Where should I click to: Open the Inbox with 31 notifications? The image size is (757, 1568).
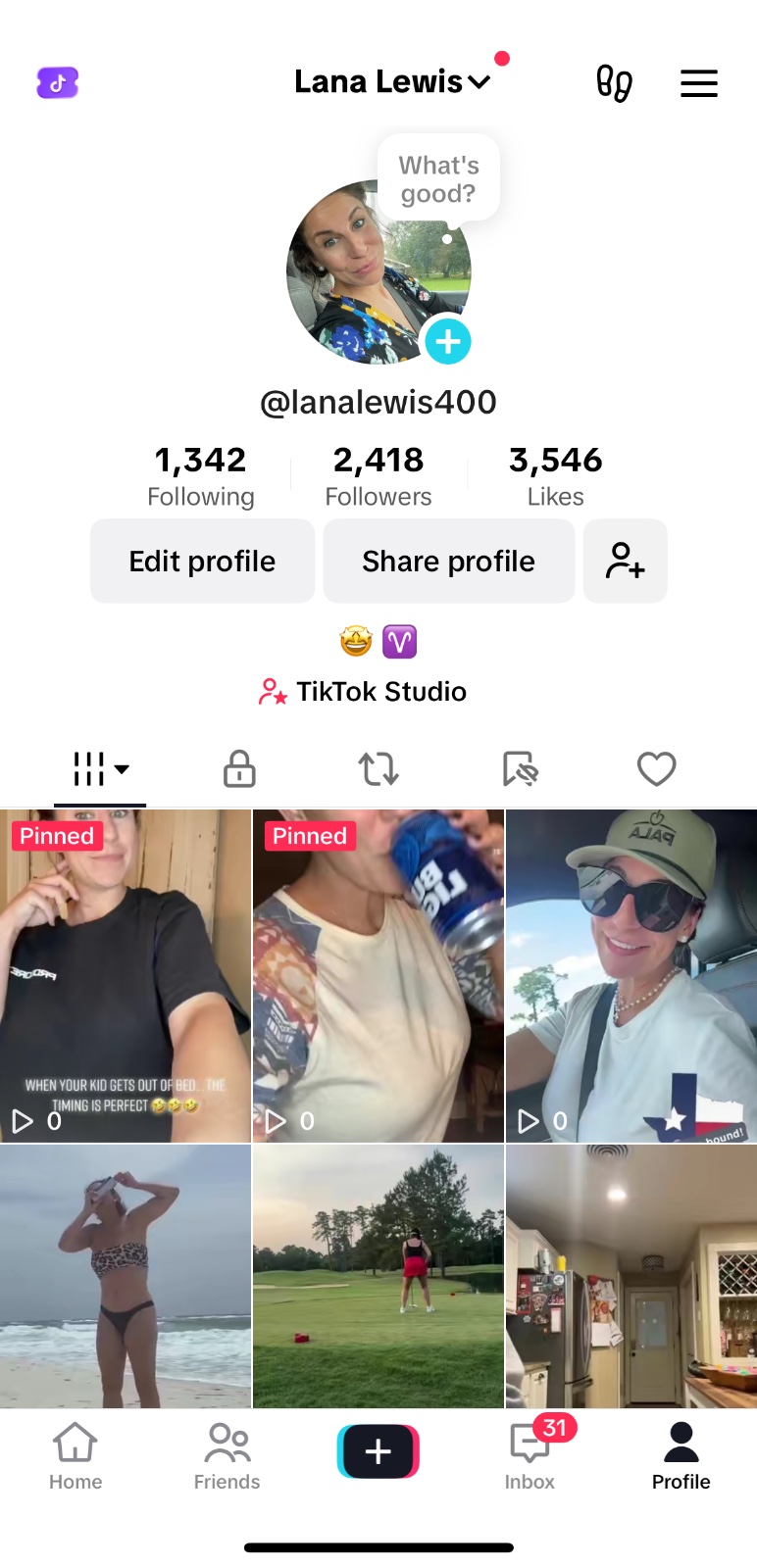tap(530, 1456)
